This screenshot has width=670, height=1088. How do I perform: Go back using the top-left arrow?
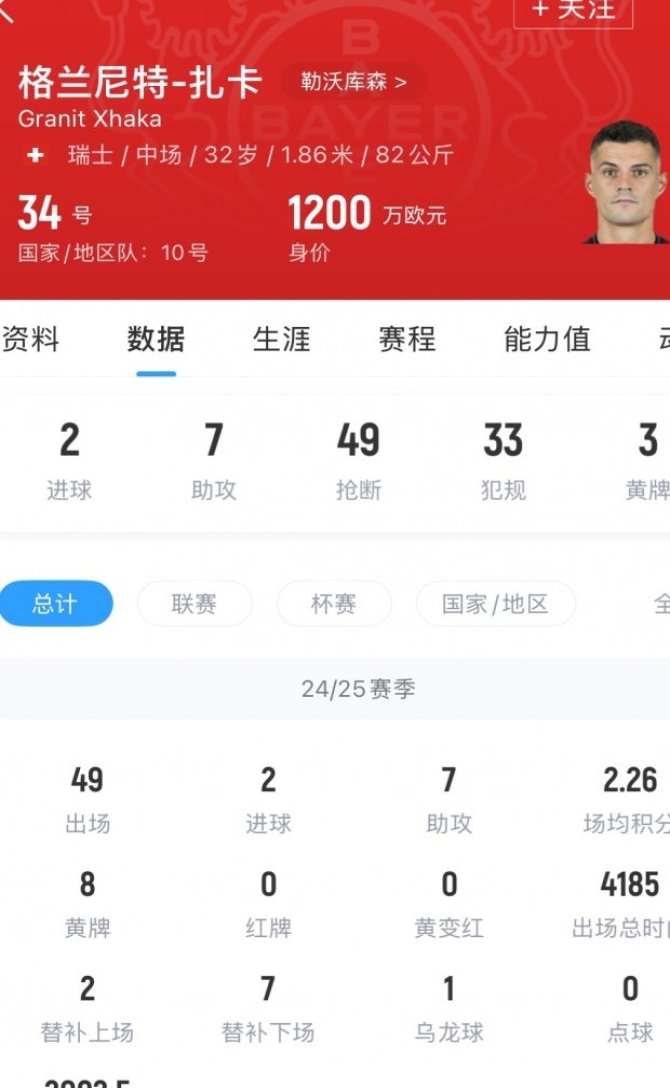point(7,12)
